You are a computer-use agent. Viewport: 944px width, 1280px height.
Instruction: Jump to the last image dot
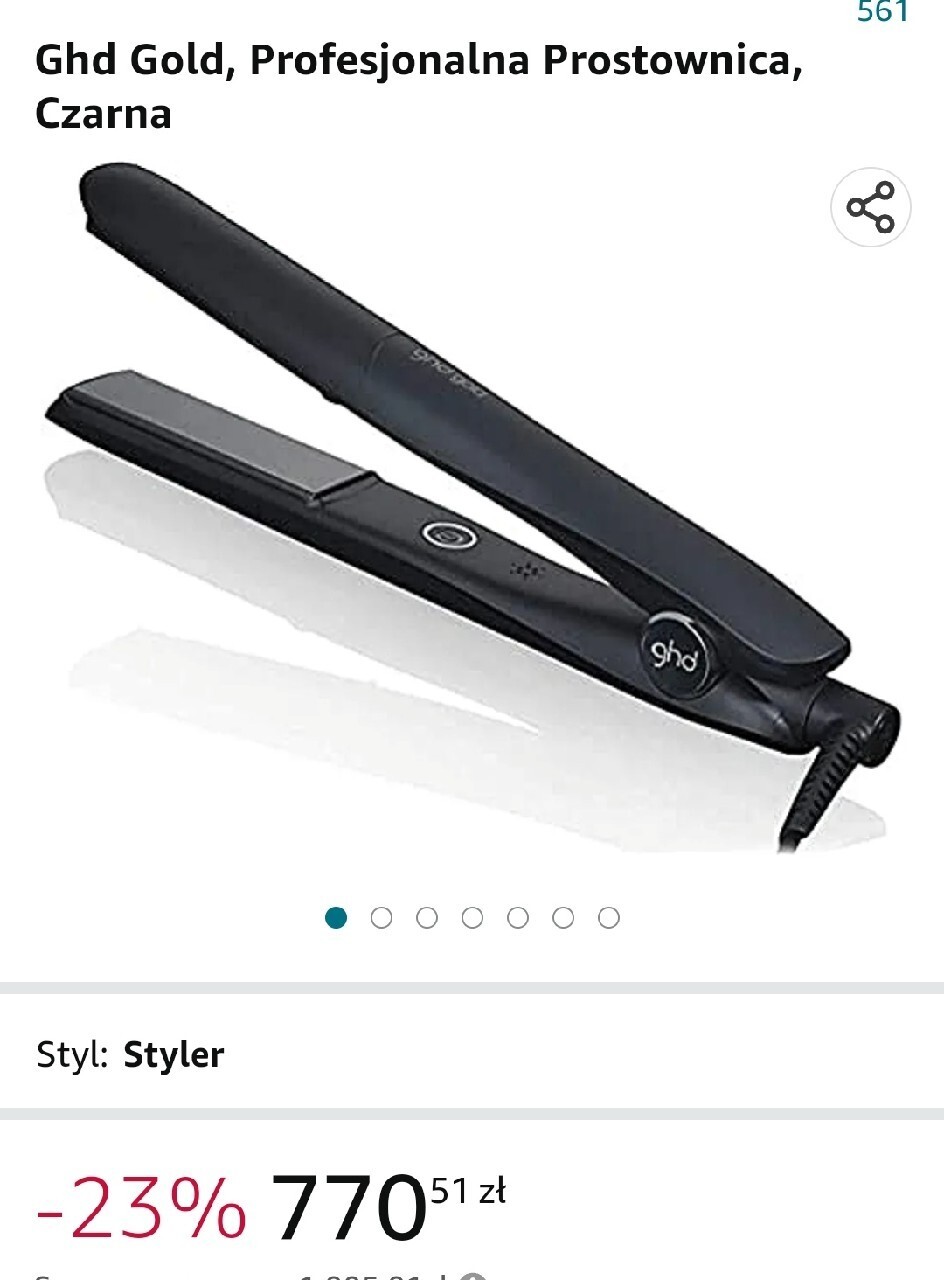point(608,918)
